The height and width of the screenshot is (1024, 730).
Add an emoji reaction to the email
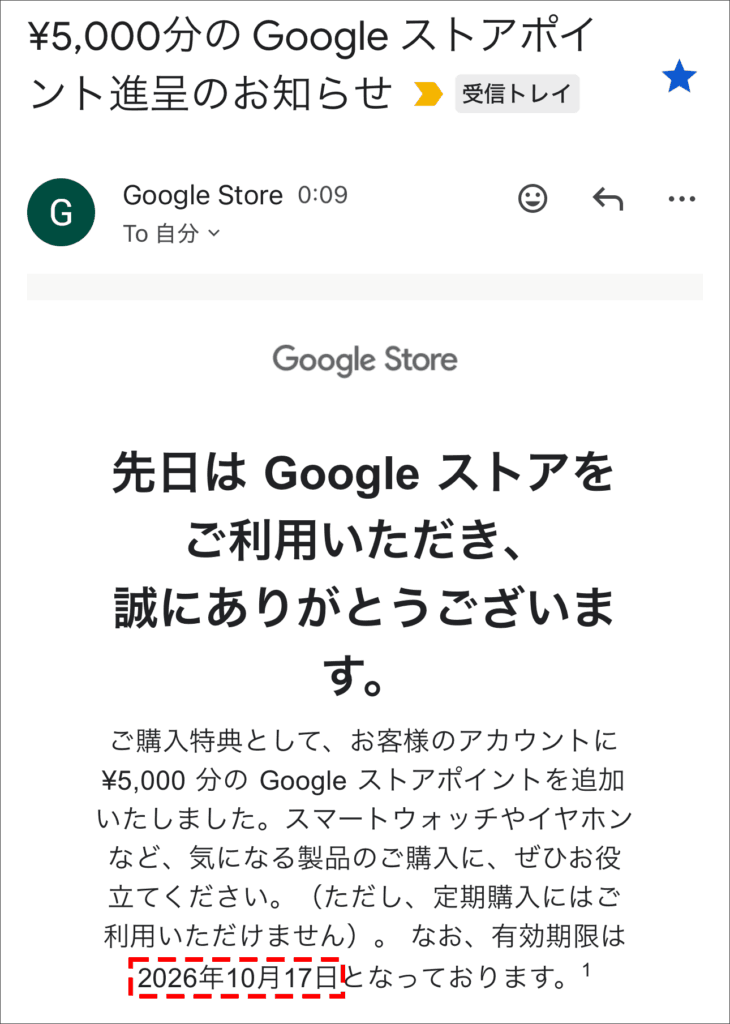533,198
